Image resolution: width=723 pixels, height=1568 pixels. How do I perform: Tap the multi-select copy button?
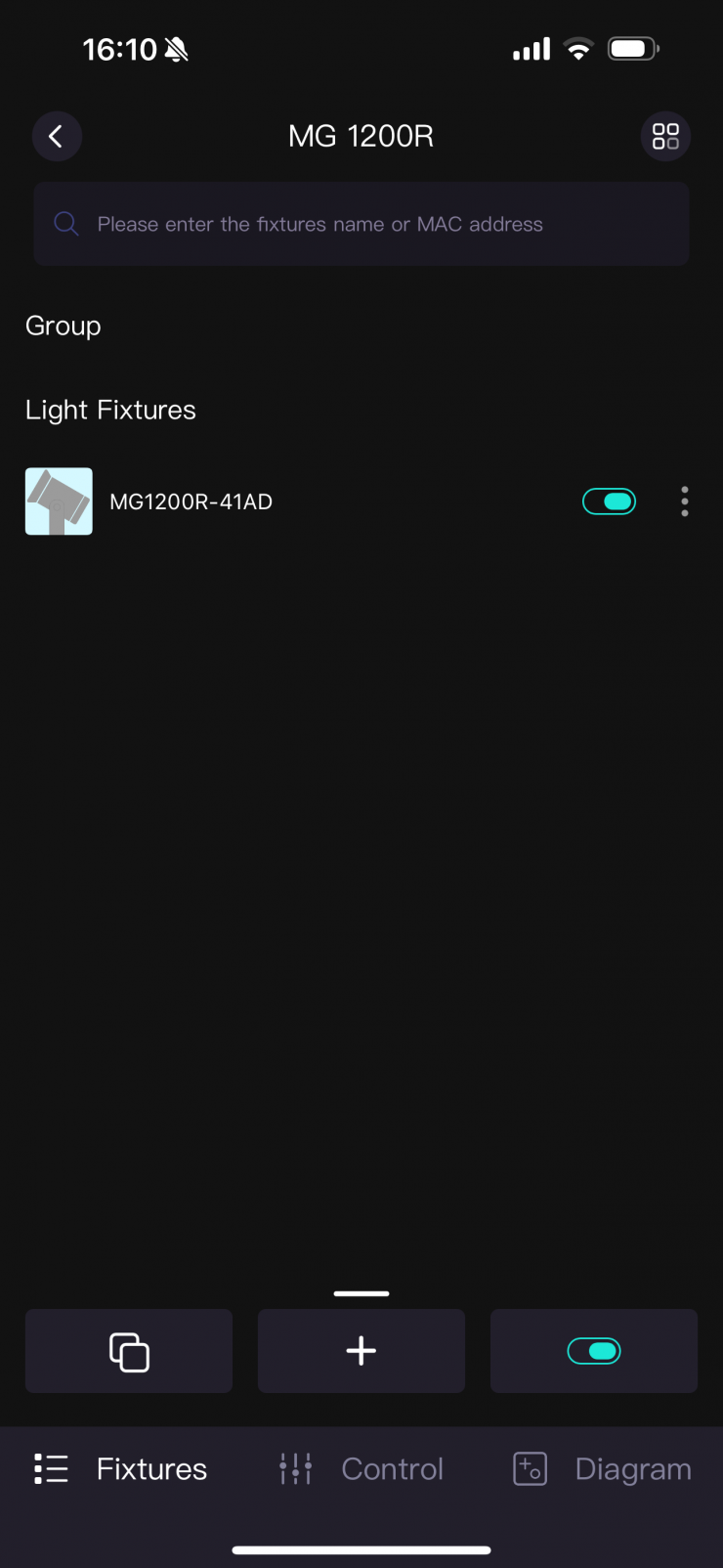129,1351
